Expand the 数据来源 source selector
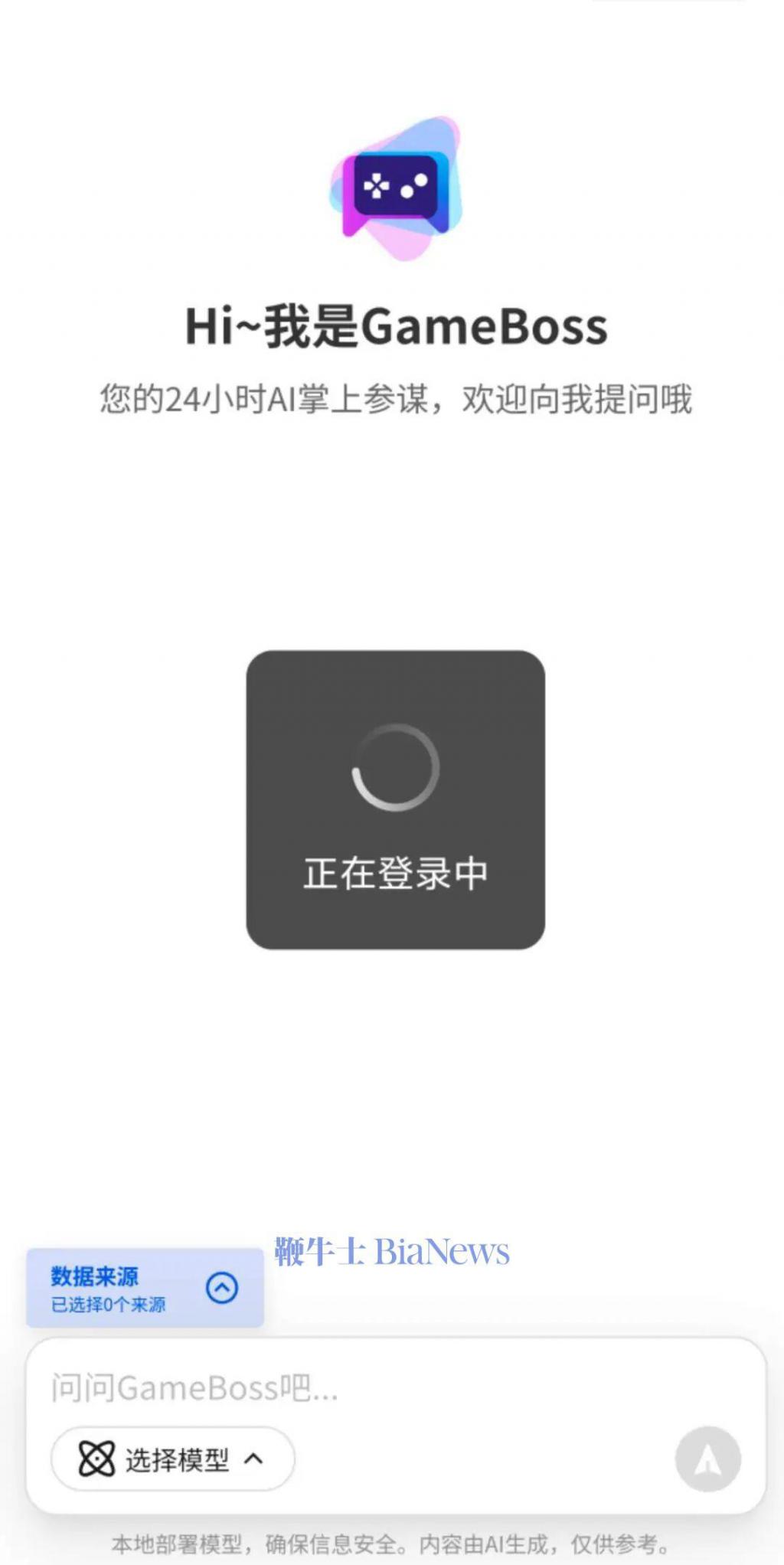 click(221, 1289)
